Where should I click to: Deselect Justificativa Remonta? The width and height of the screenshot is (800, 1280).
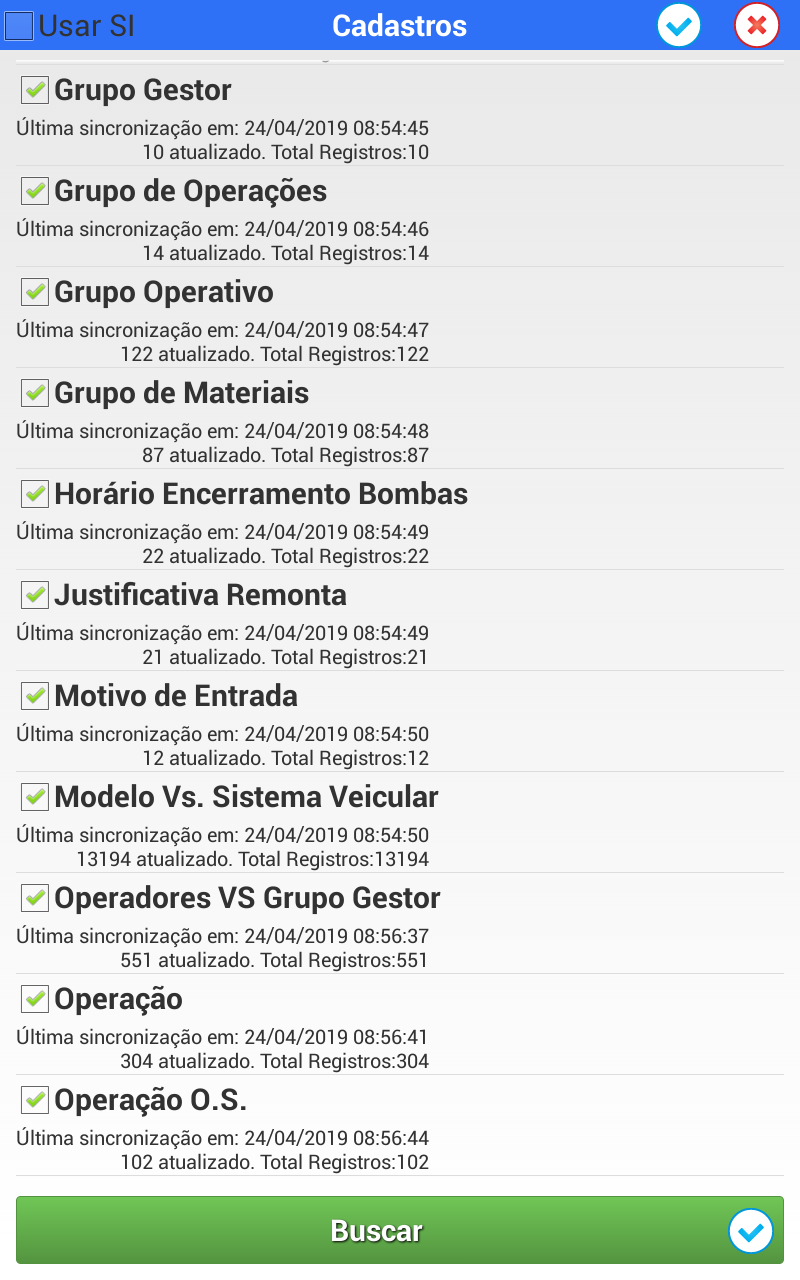35,595
